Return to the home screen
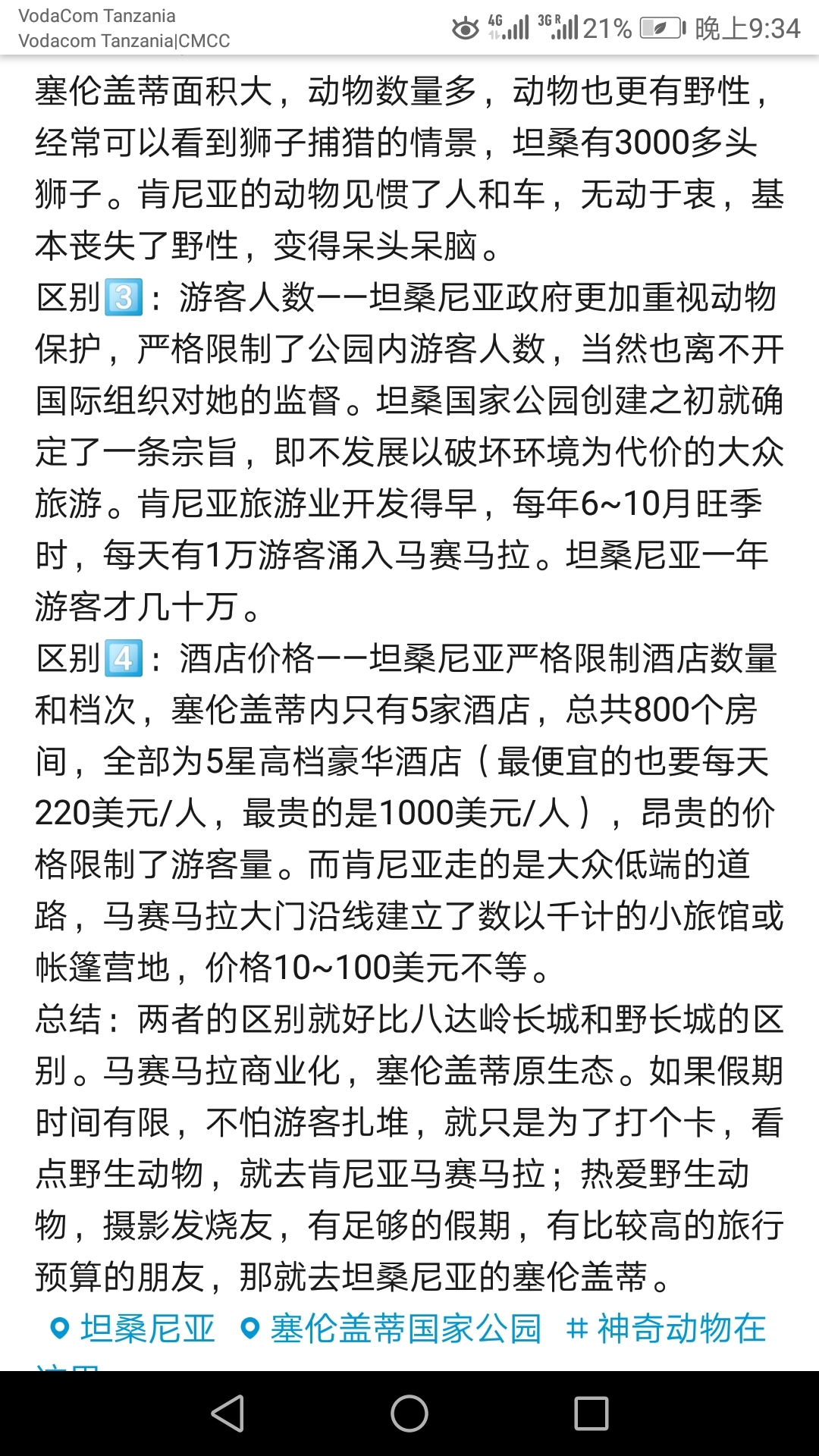The image size is (819, 1456). click(x=409, y=1414)
